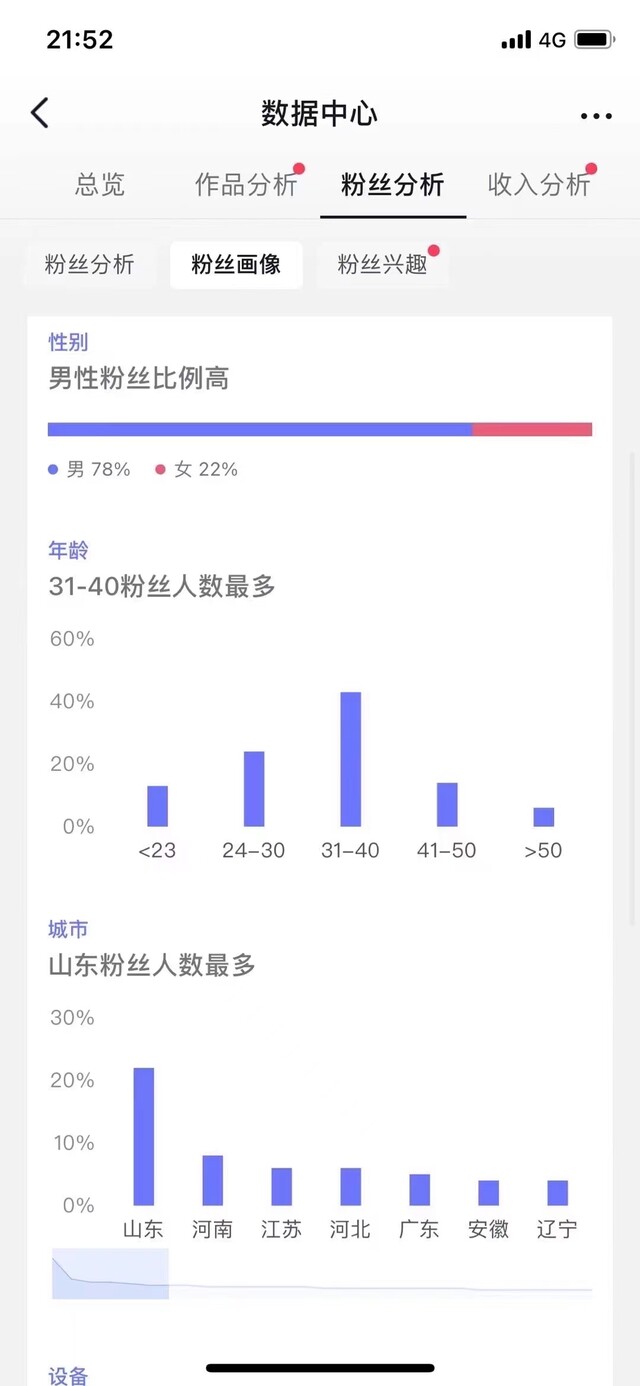
Task: Switch to the 粉丝兴趣 chip
Action: coord(383,265)
